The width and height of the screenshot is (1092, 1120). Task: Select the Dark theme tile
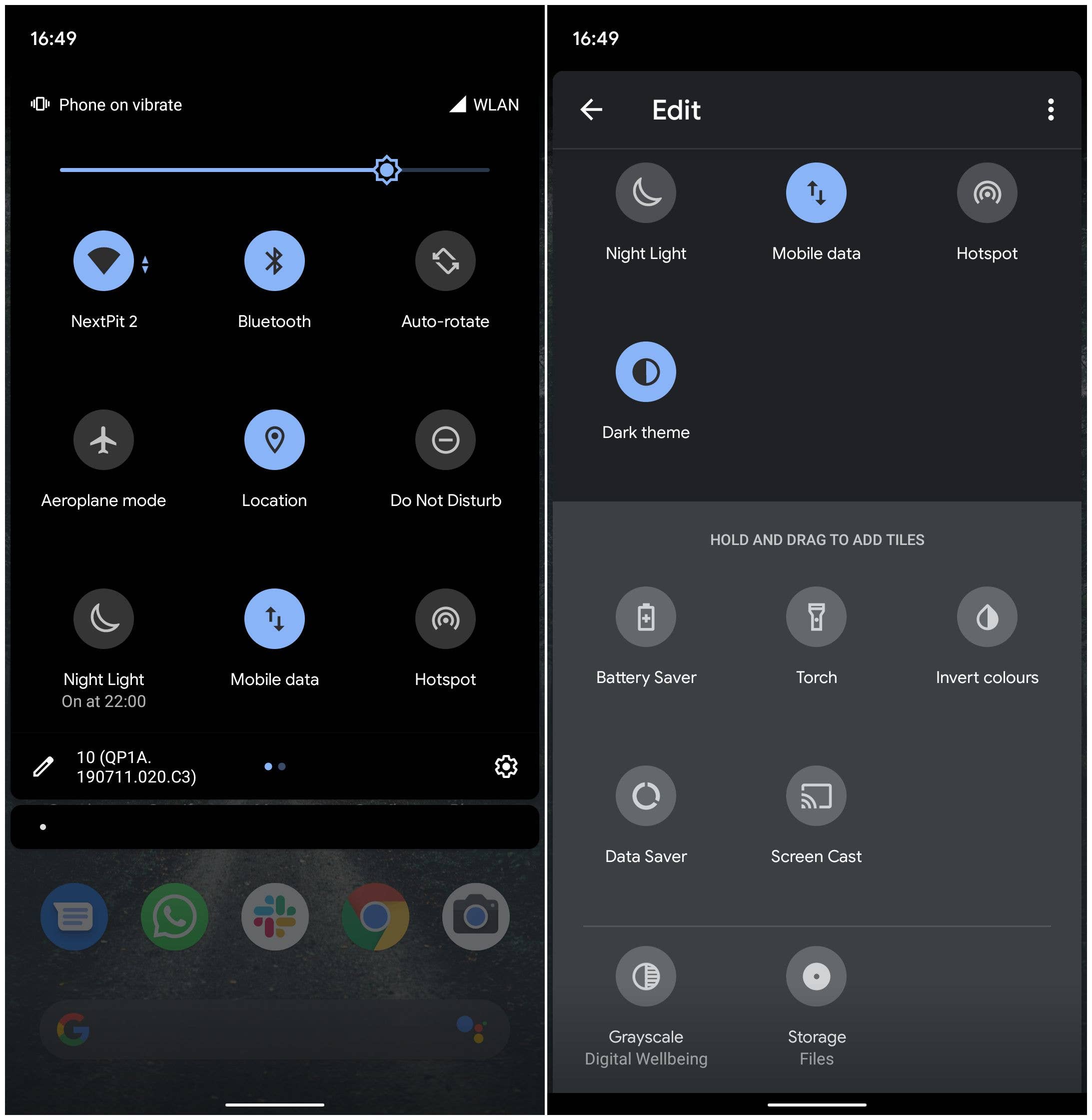point(646,372)
